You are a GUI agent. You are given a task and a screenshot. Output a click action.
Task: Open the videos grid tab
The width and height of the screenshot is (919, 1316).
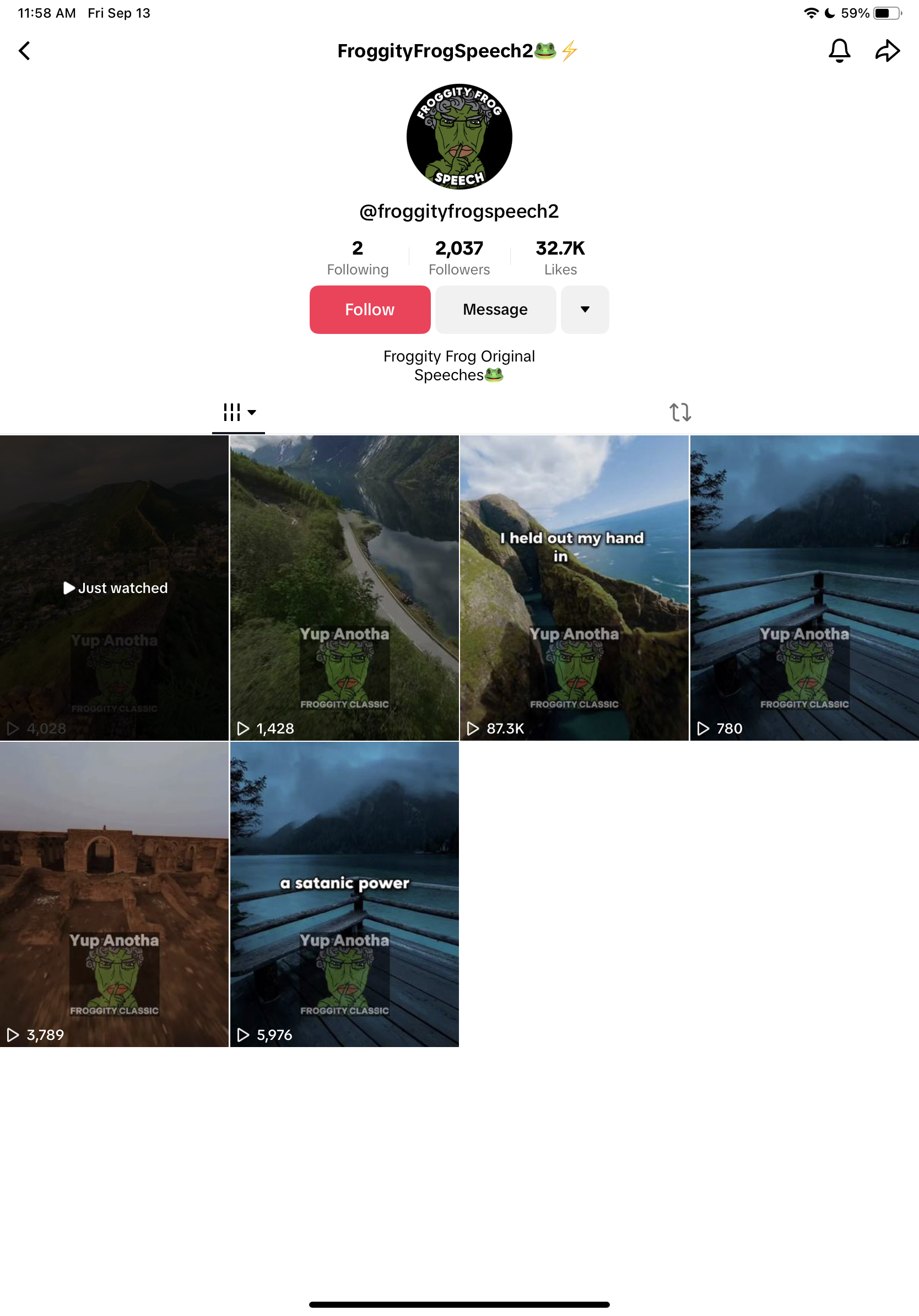[x=239, y=412]
